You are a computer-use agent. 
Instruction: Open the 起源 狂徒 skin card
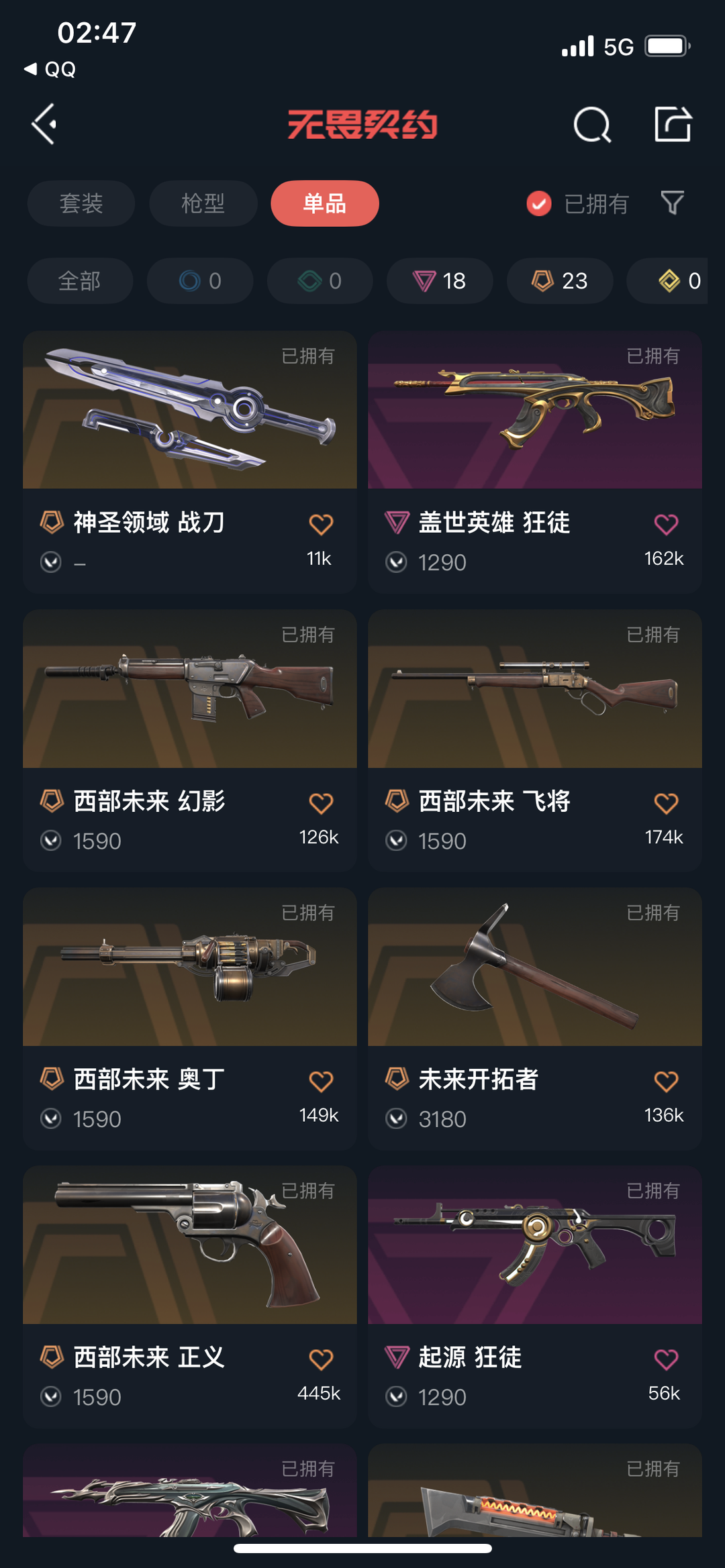click(535, 1296)
